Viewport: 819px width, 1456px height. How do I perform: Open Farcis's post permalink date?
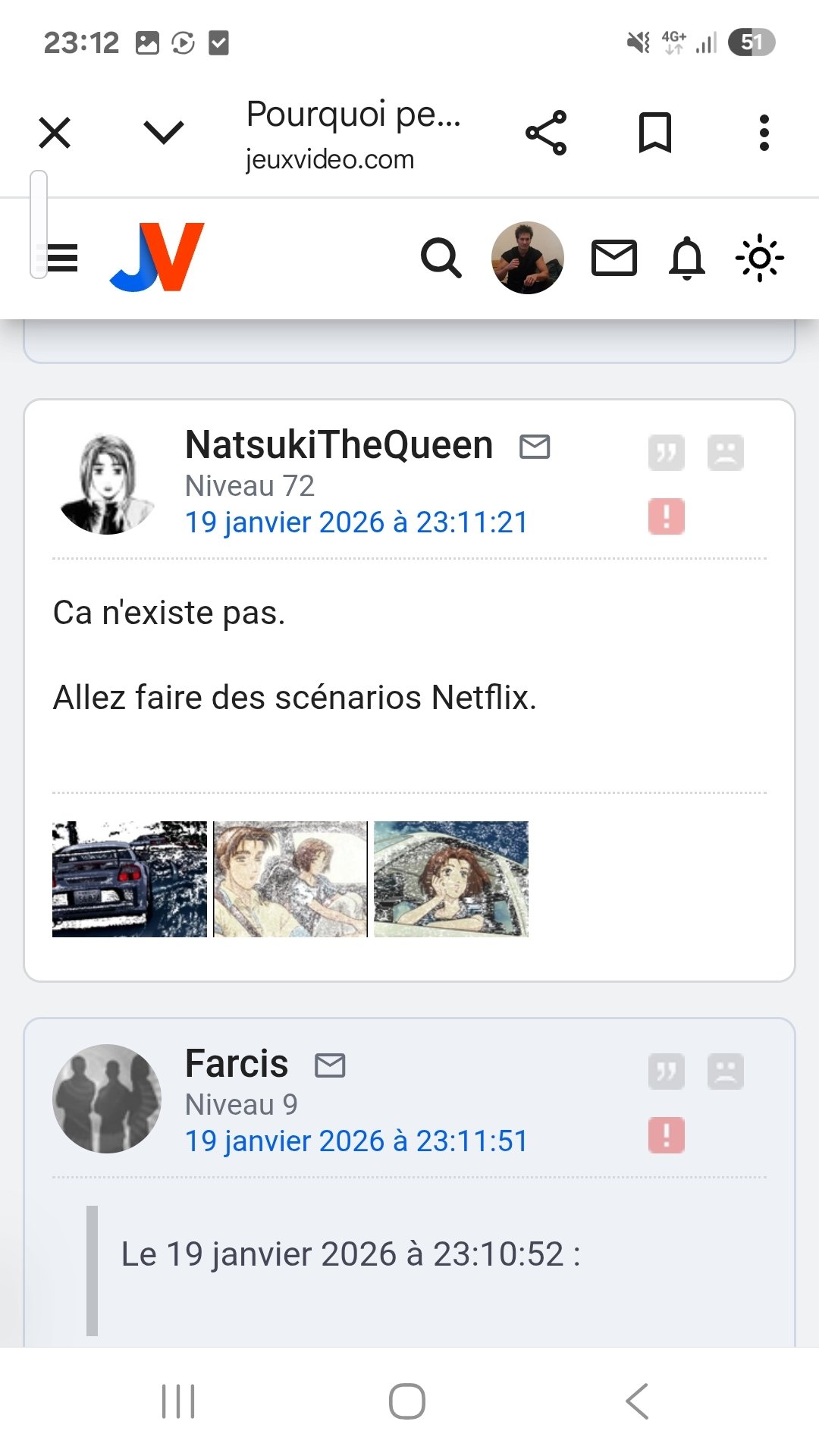(356, 1141)
